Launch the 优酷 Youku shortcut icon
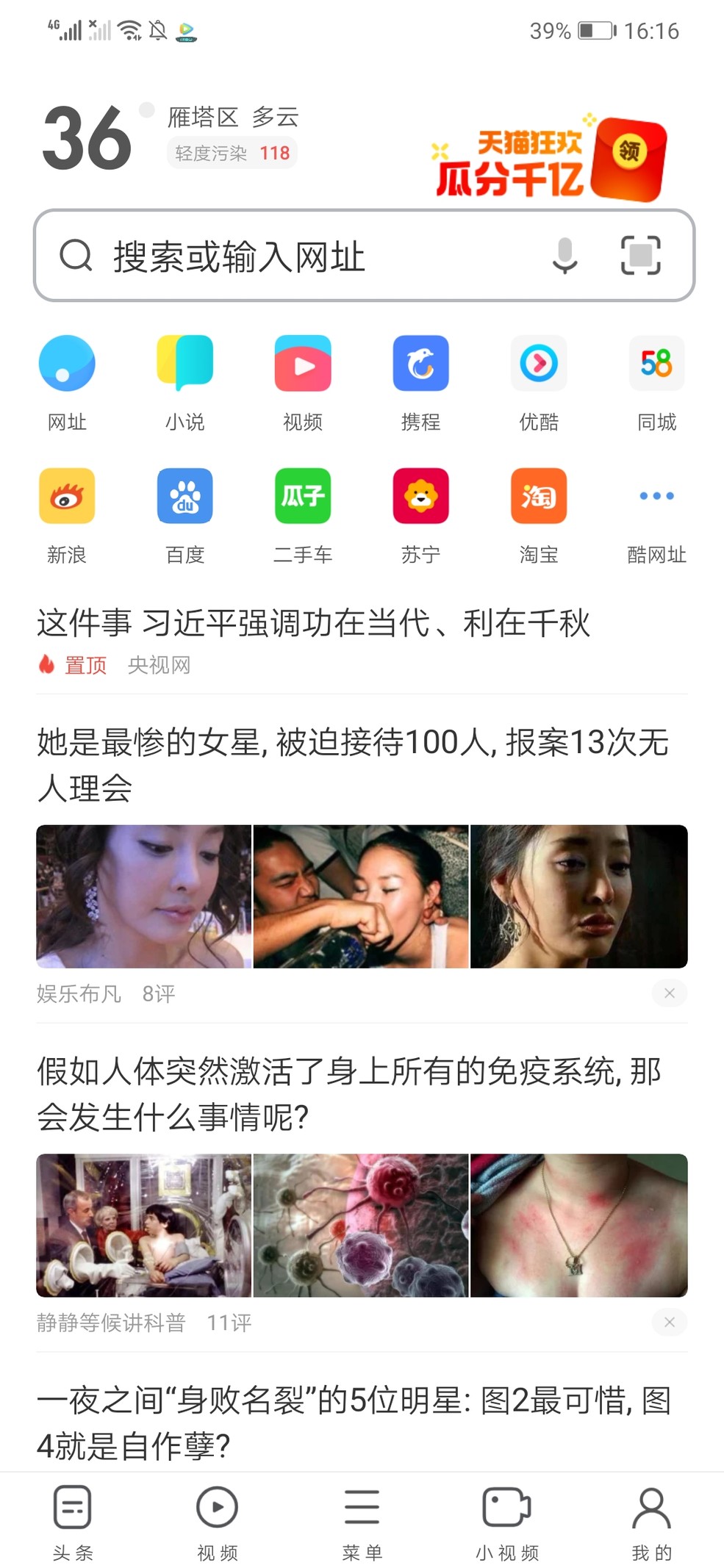 (539, 364)
